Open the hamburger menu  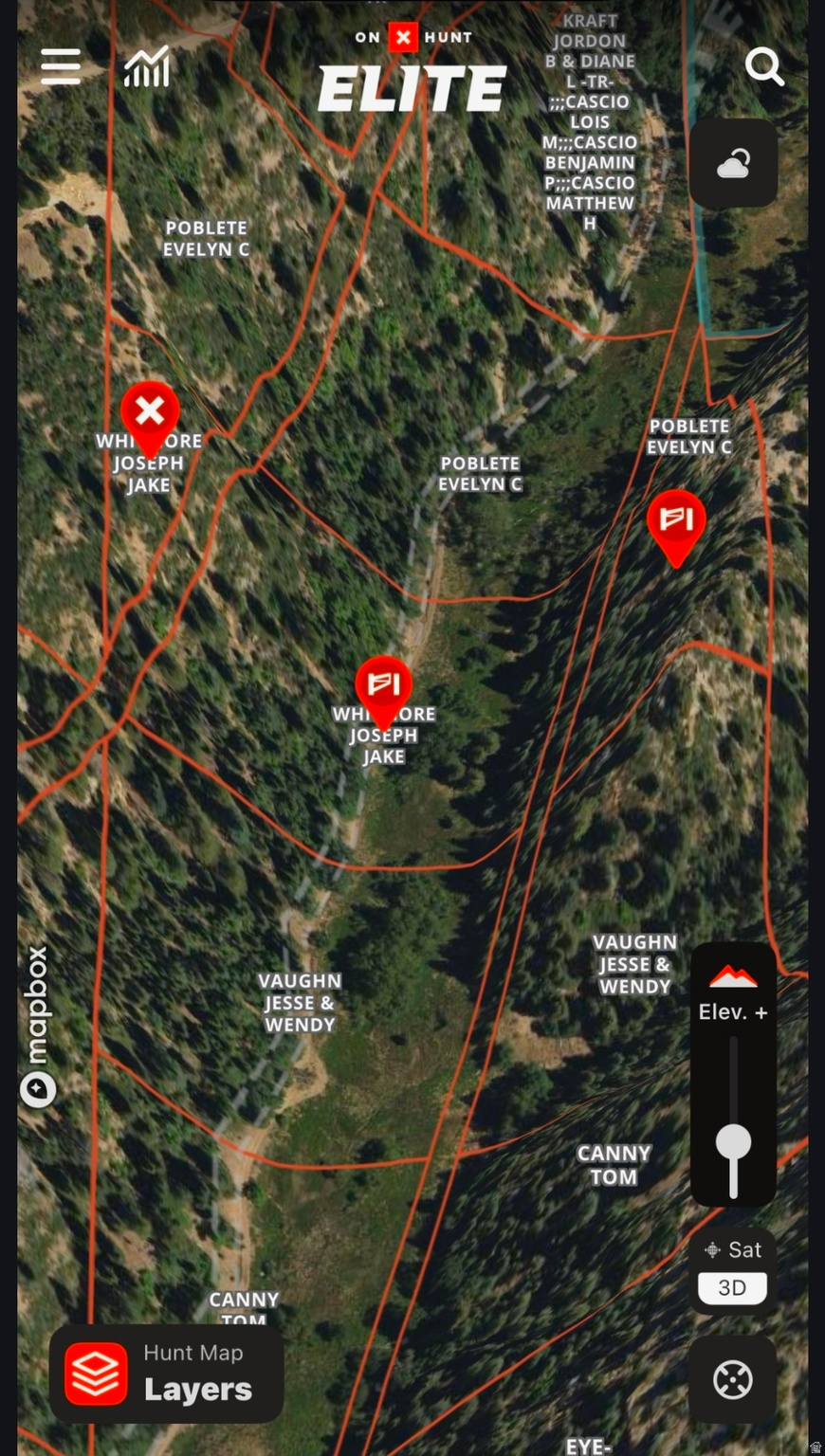coord(61,66)
